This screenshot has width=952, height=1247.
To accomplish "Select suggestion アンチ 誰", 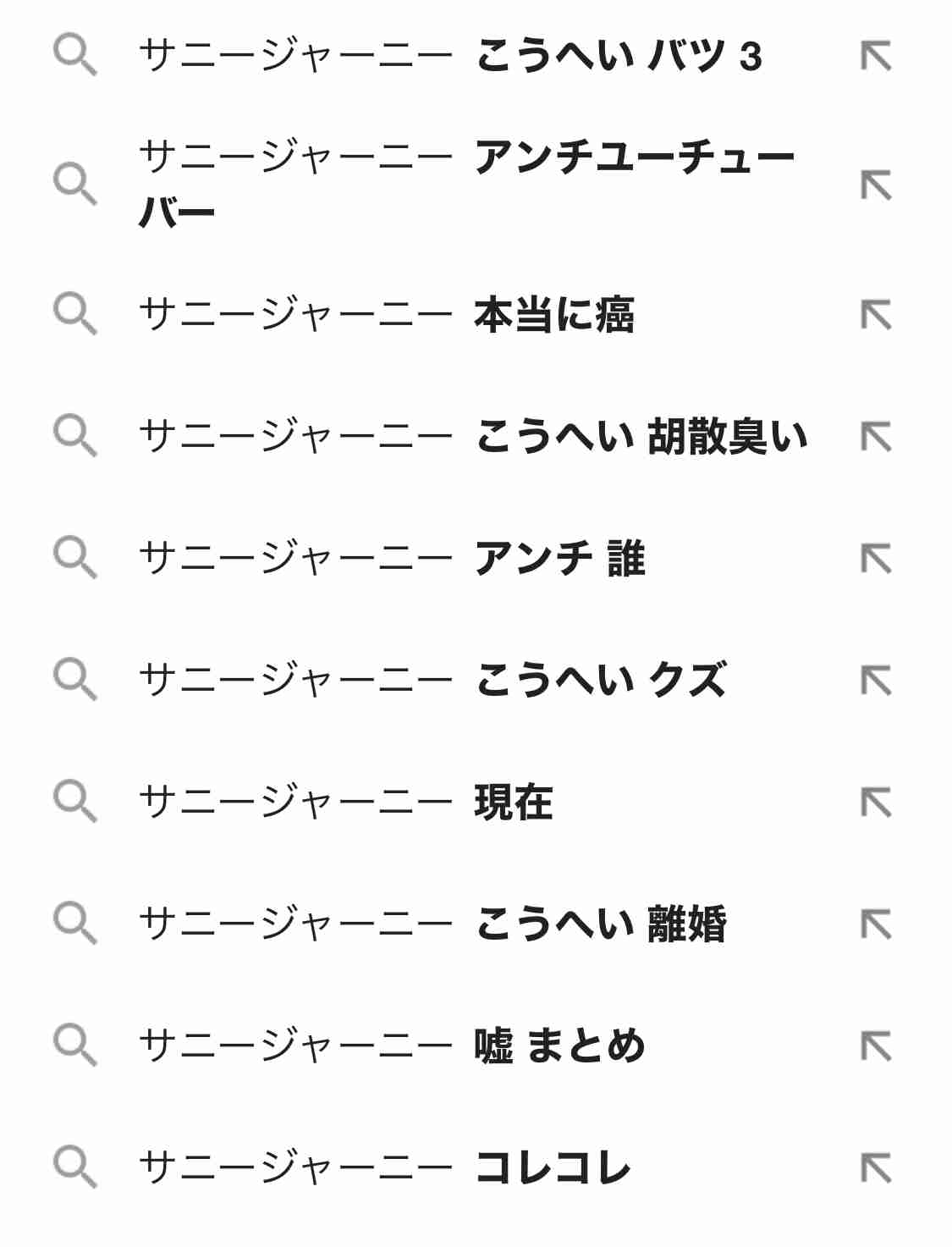I will pos(391,558).
